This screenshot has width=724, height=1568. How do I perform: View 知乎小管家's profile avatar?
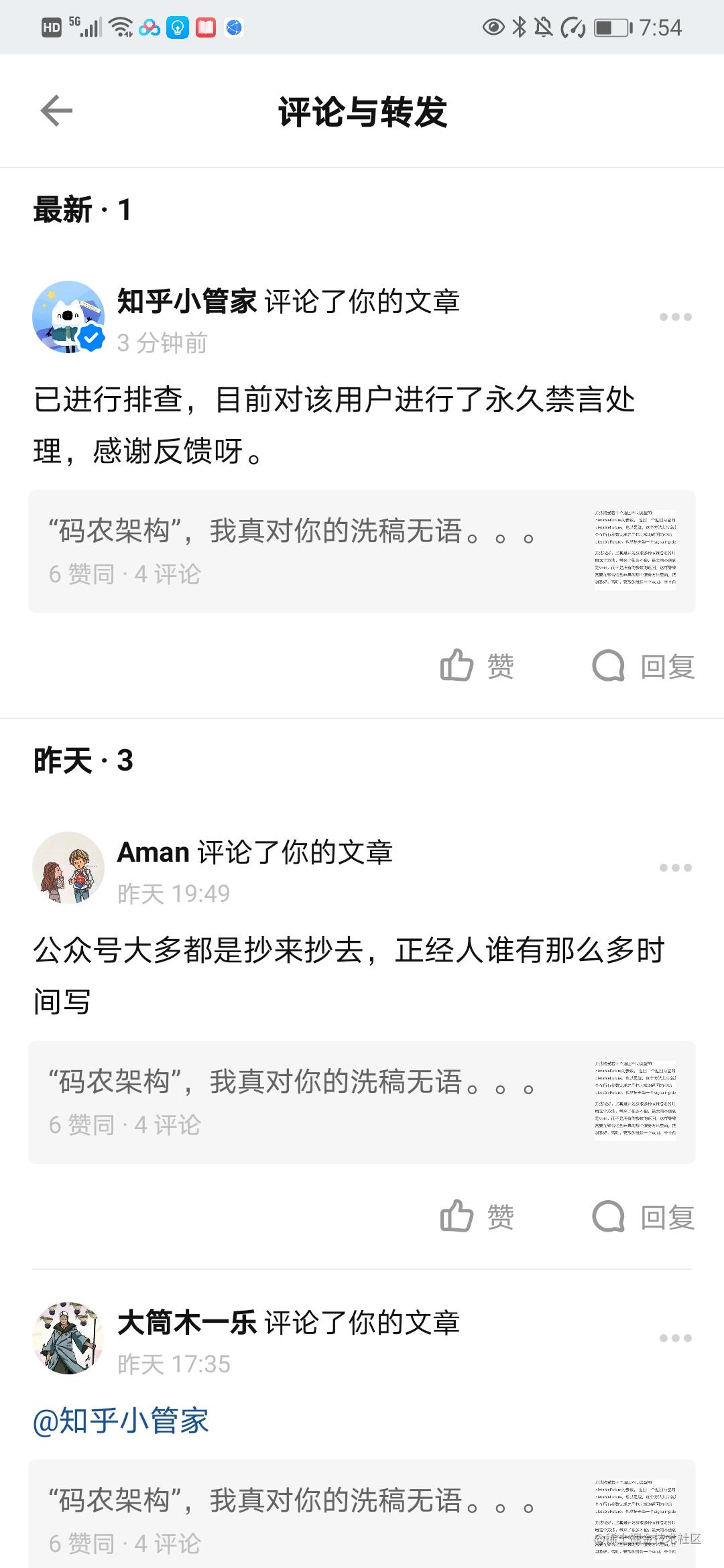tap(68, 317)
